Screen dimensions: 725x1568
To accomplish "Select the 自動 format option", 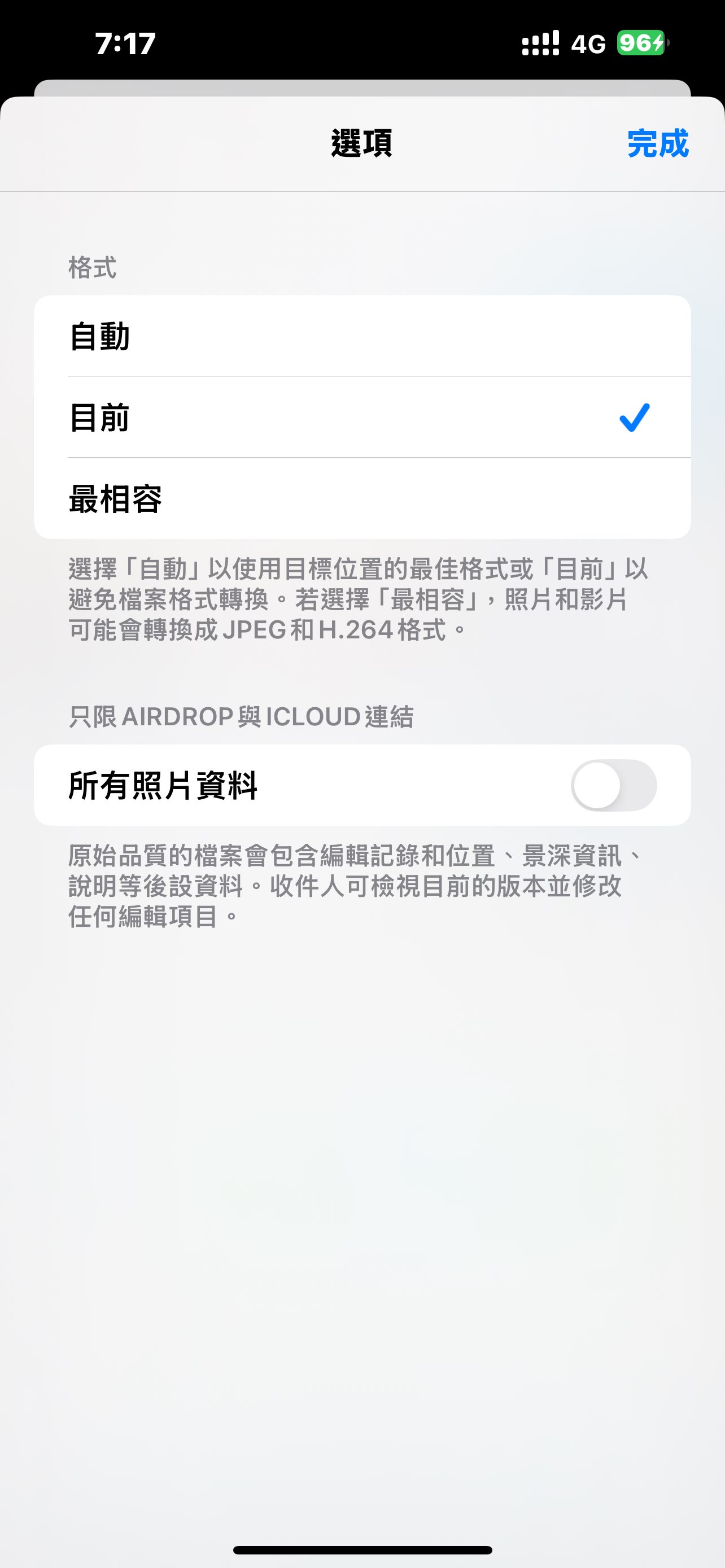I will (361, 336).
